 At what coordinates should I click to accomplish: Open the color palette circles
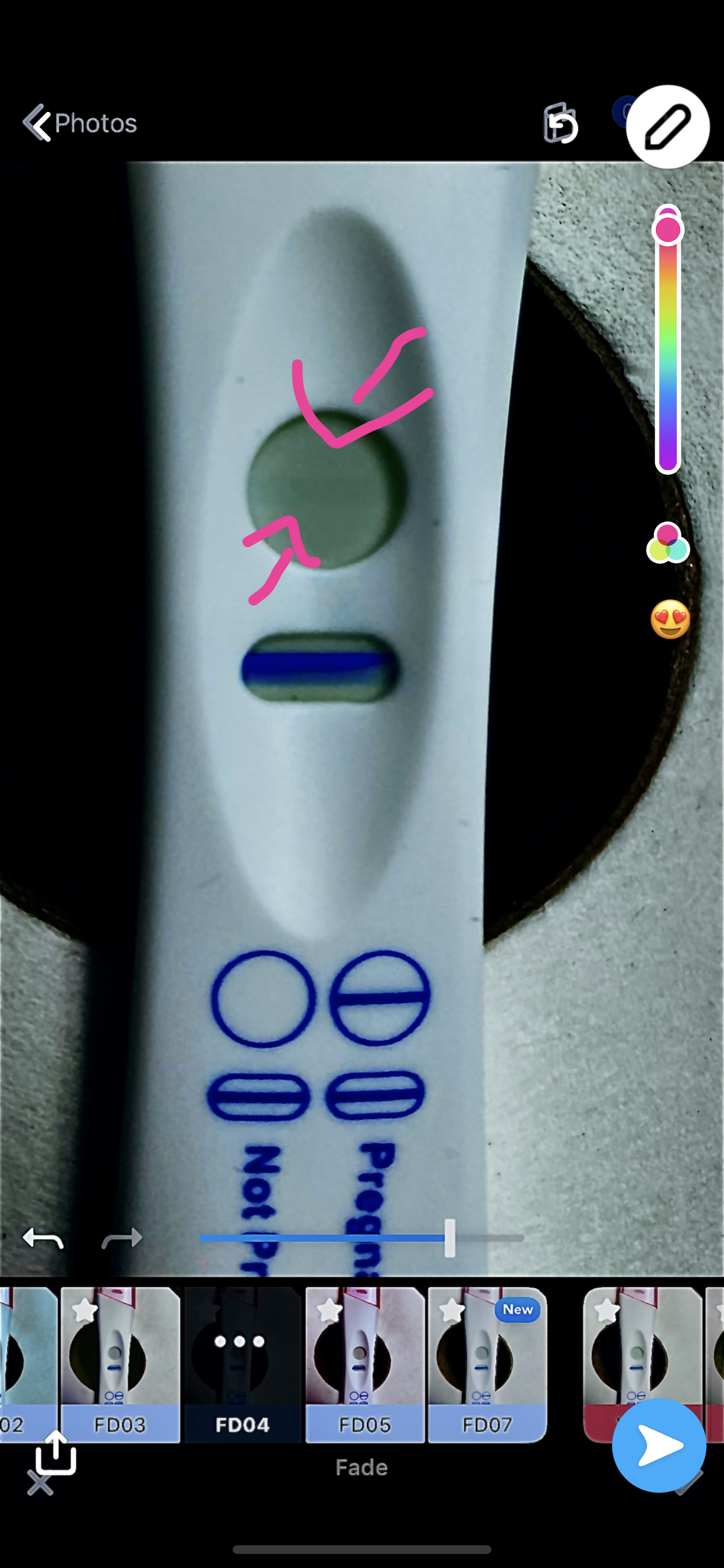click(667, 543)
